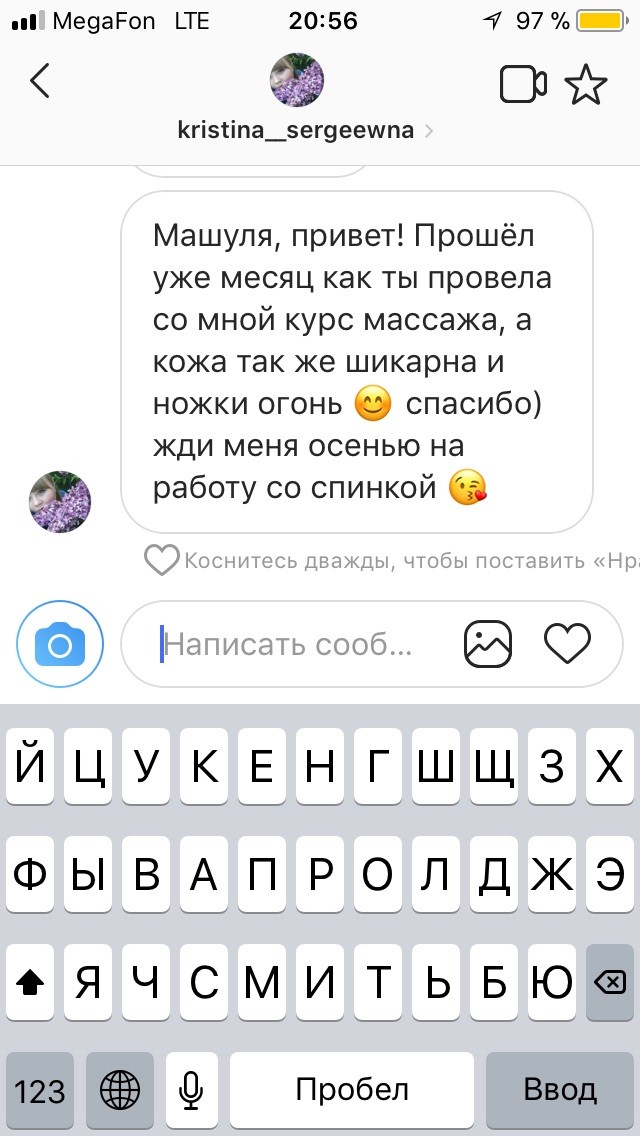Switch the keyboard to 123 numbers
This screenshot has height=1136, width=640.
coord(40,1089)
